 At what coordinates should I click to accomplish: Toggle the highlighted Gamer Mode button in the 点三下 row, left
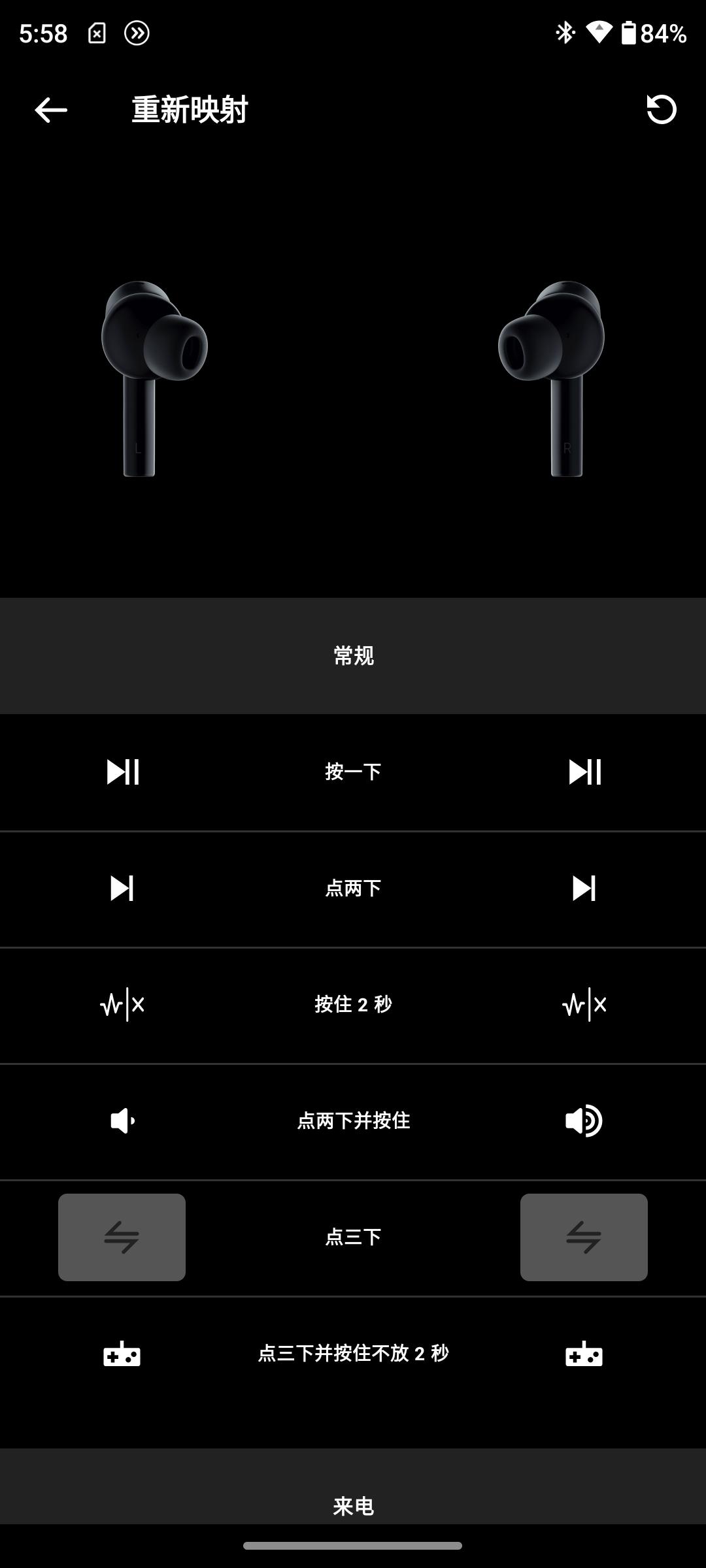tap(122, 1237)
